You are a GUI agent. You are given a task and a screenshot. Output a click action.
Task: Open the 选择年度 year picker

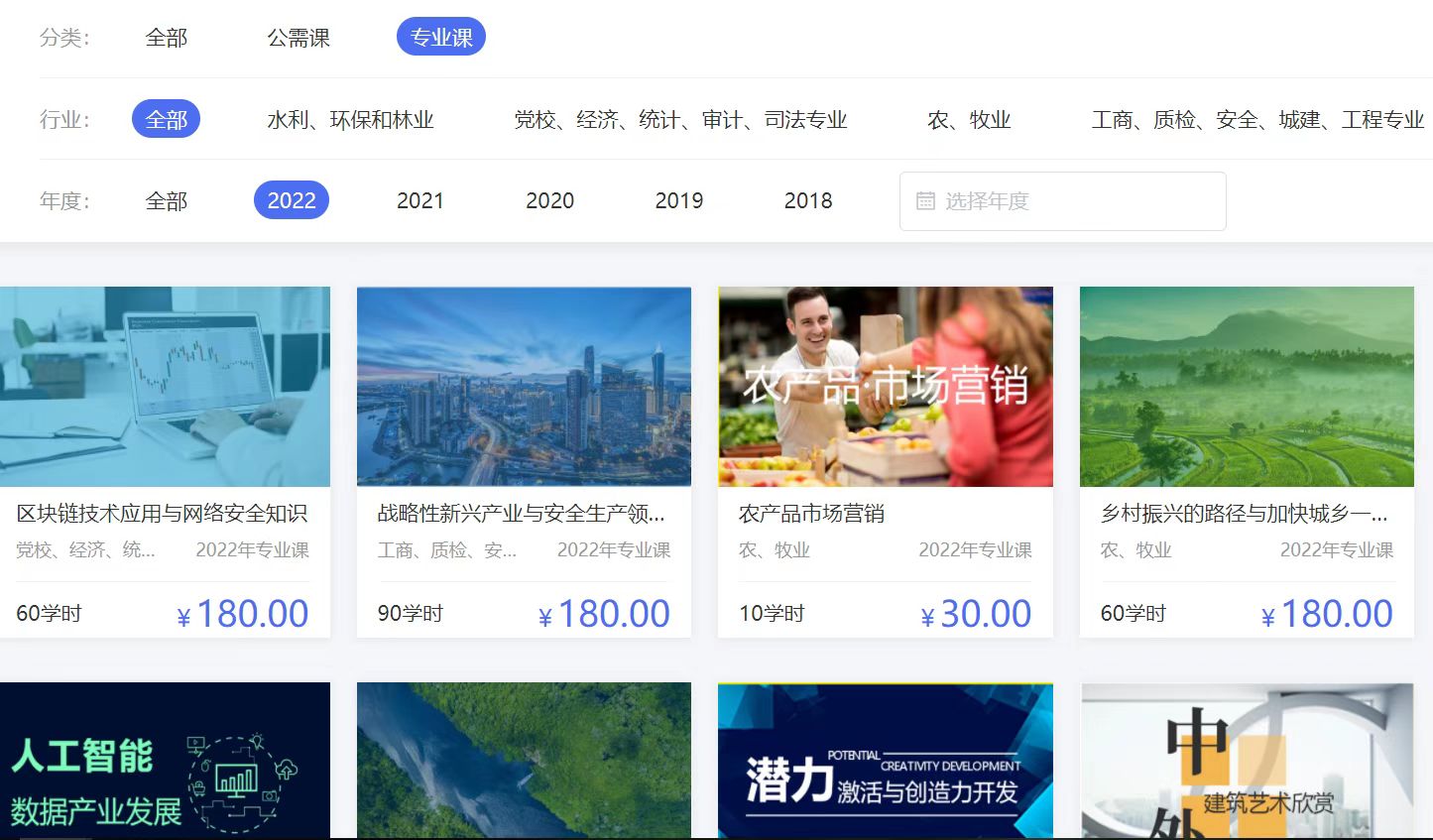tap(1062, 201)
